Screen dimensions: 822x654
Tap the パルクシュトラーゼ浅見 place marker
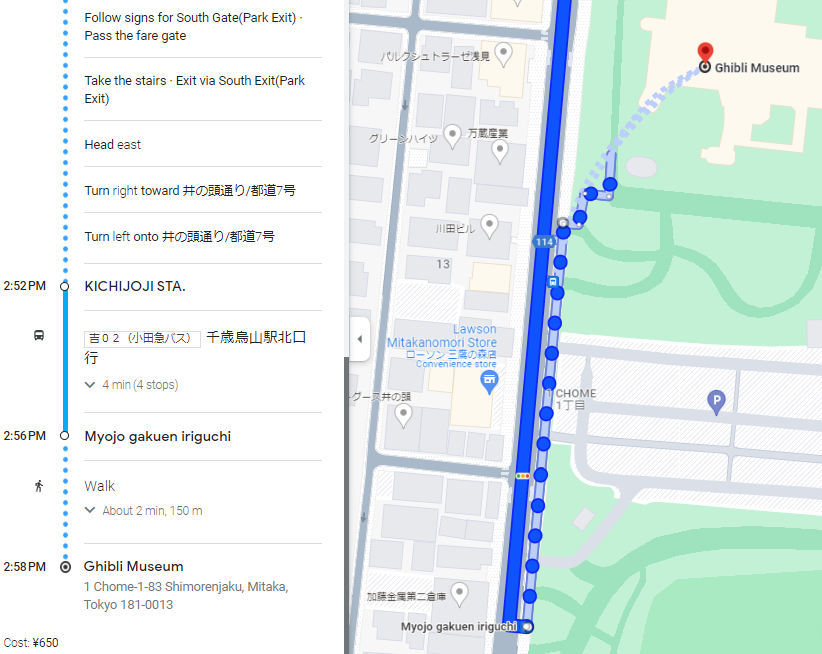pyautogui.click(x=503, y=52)
